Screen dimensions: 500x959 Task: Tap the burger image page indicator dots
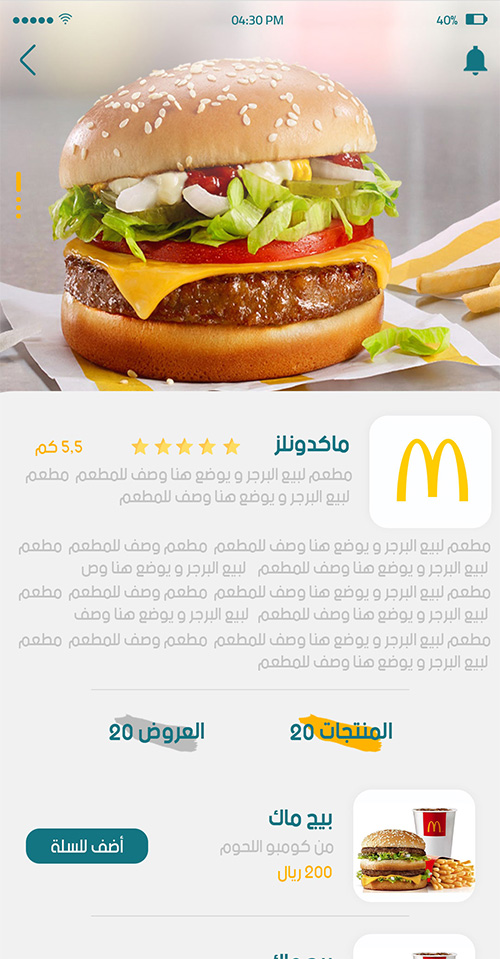click(18, 195)
